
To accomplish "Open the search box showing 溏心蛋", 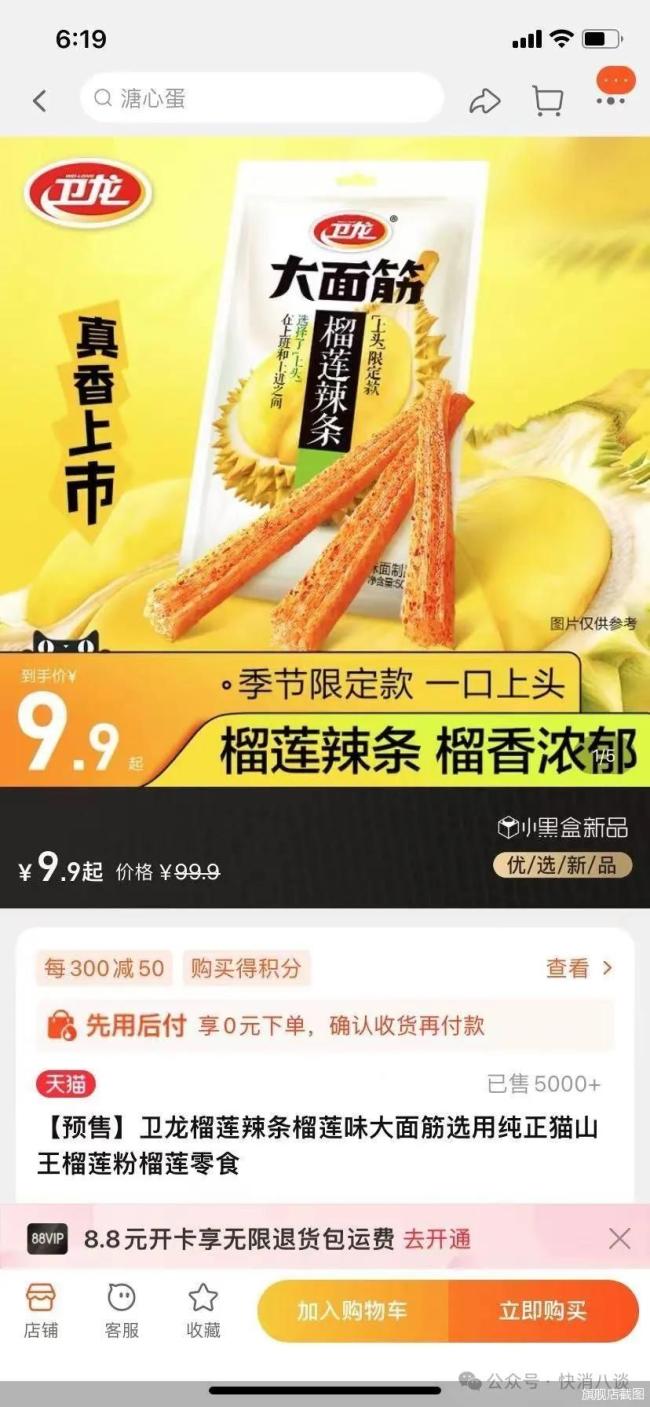I will (260, 98).
